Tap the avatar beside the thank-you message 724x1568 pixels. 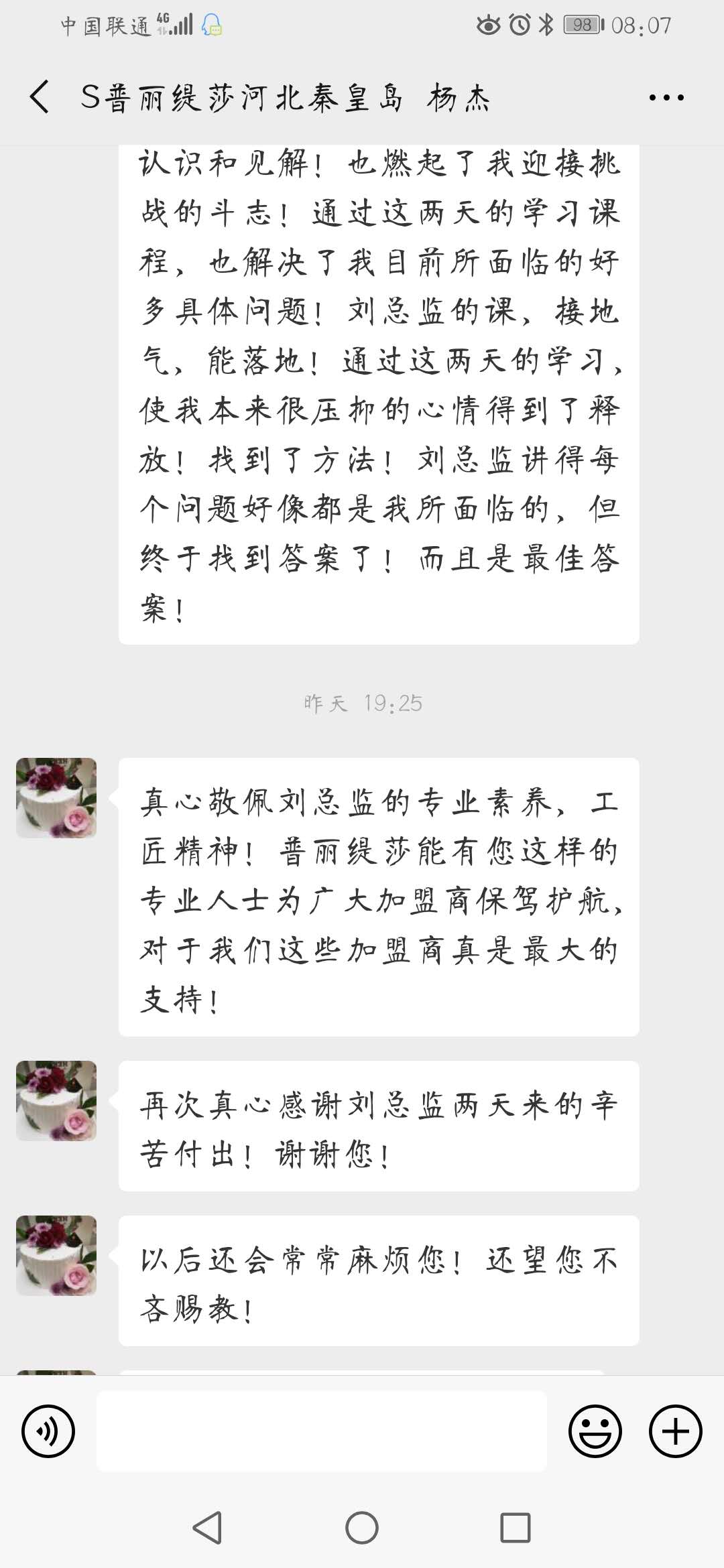[56, 1100]
